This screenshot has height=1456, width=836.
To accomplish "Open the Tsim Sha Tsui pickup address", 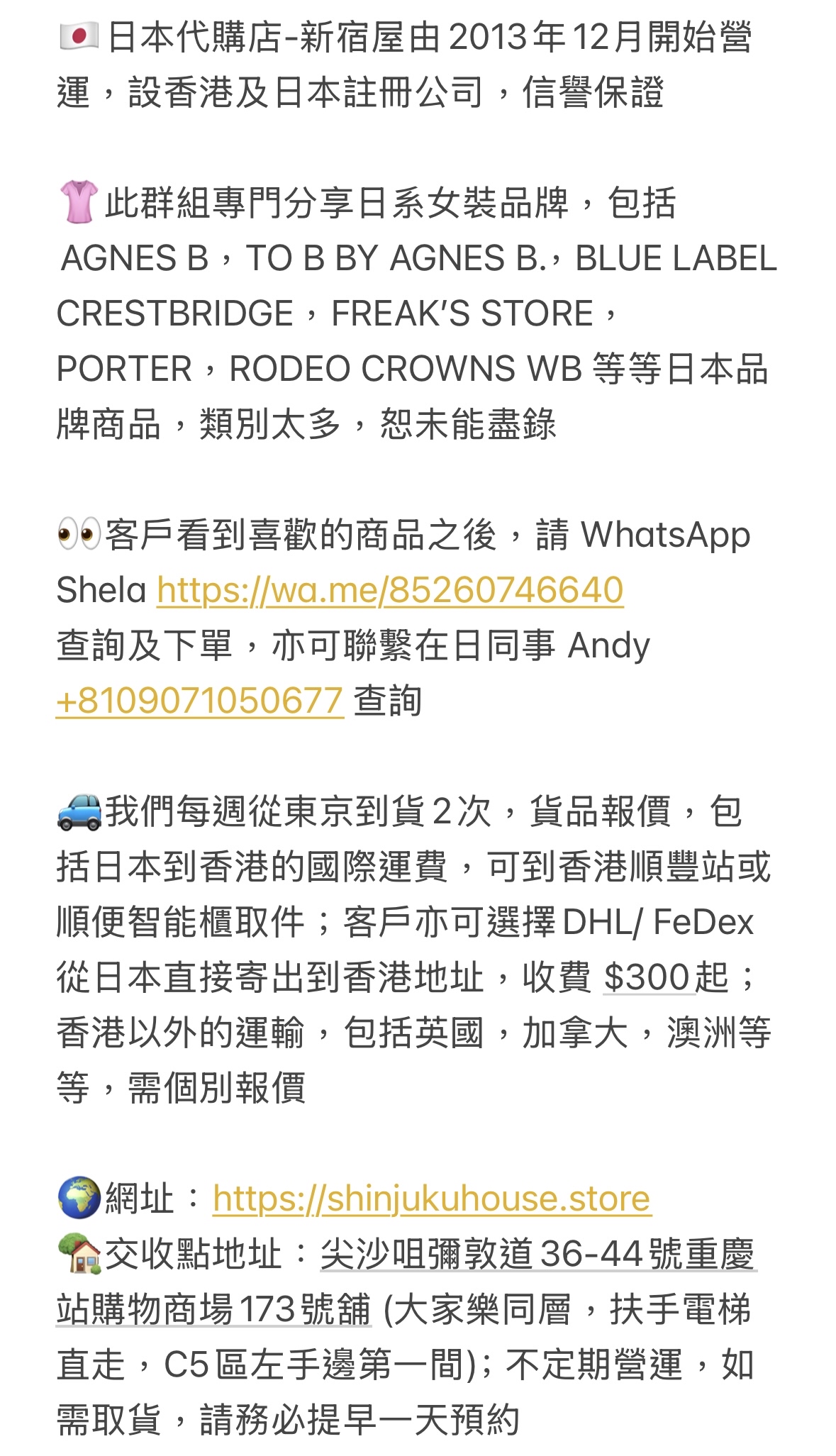I will [537, 1254].
